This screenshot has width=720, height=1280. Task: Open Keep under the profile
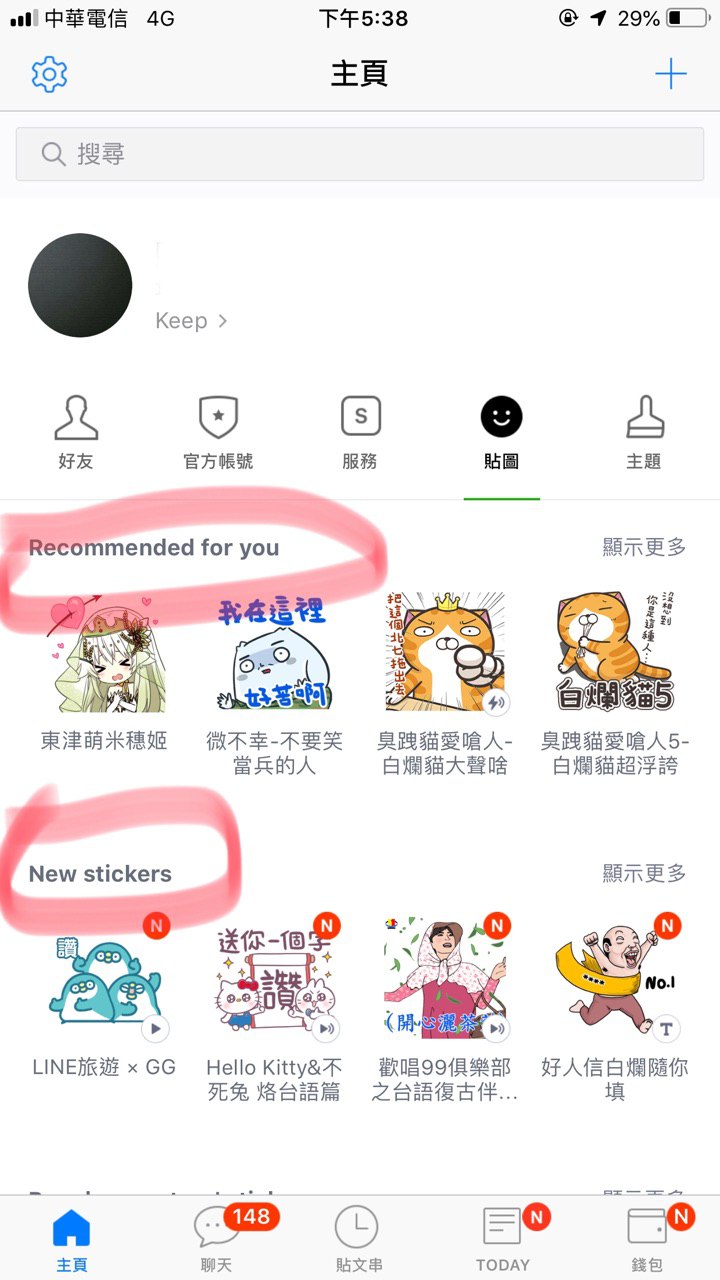click(x=191, y=321)
